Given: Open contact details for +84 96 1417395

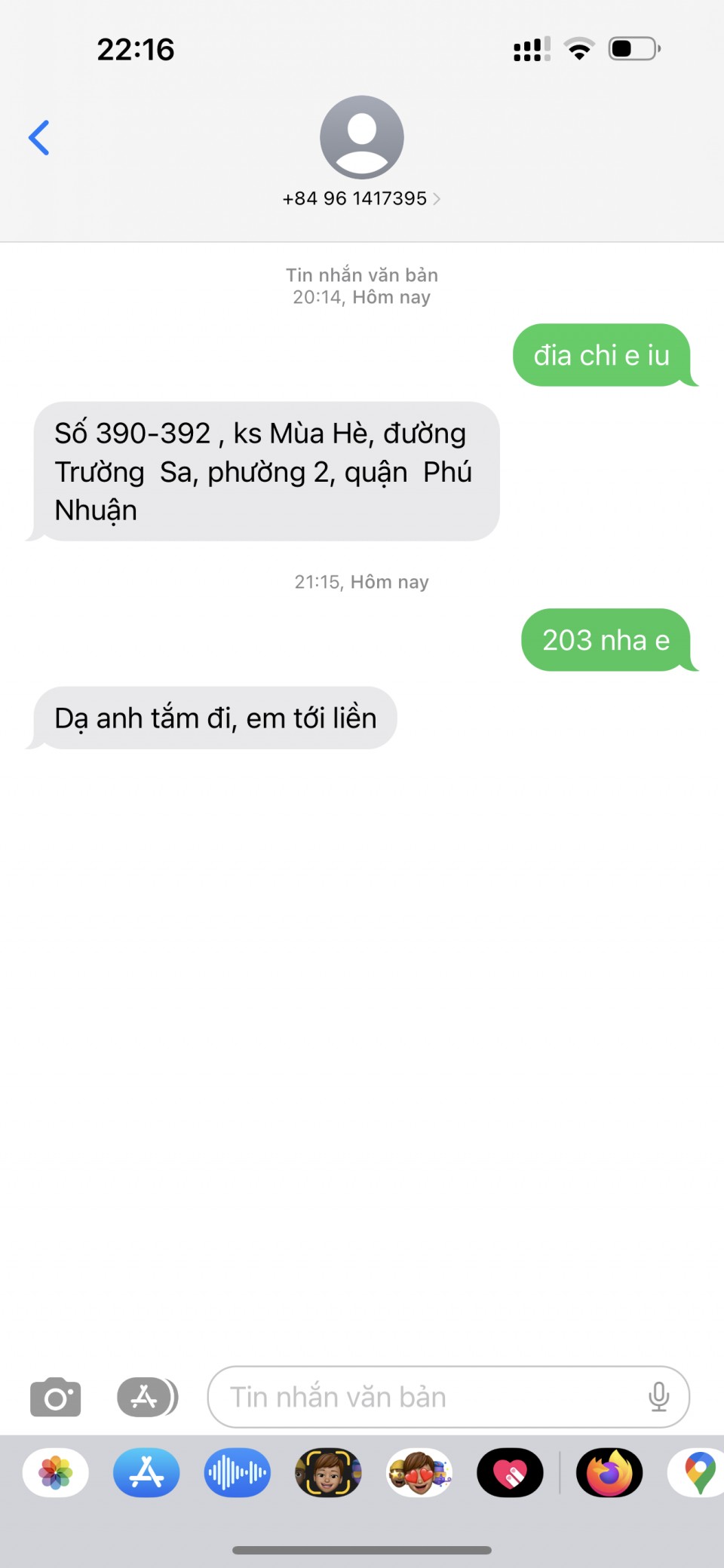Looking at the screenshot, I should (x=361, y=198).
